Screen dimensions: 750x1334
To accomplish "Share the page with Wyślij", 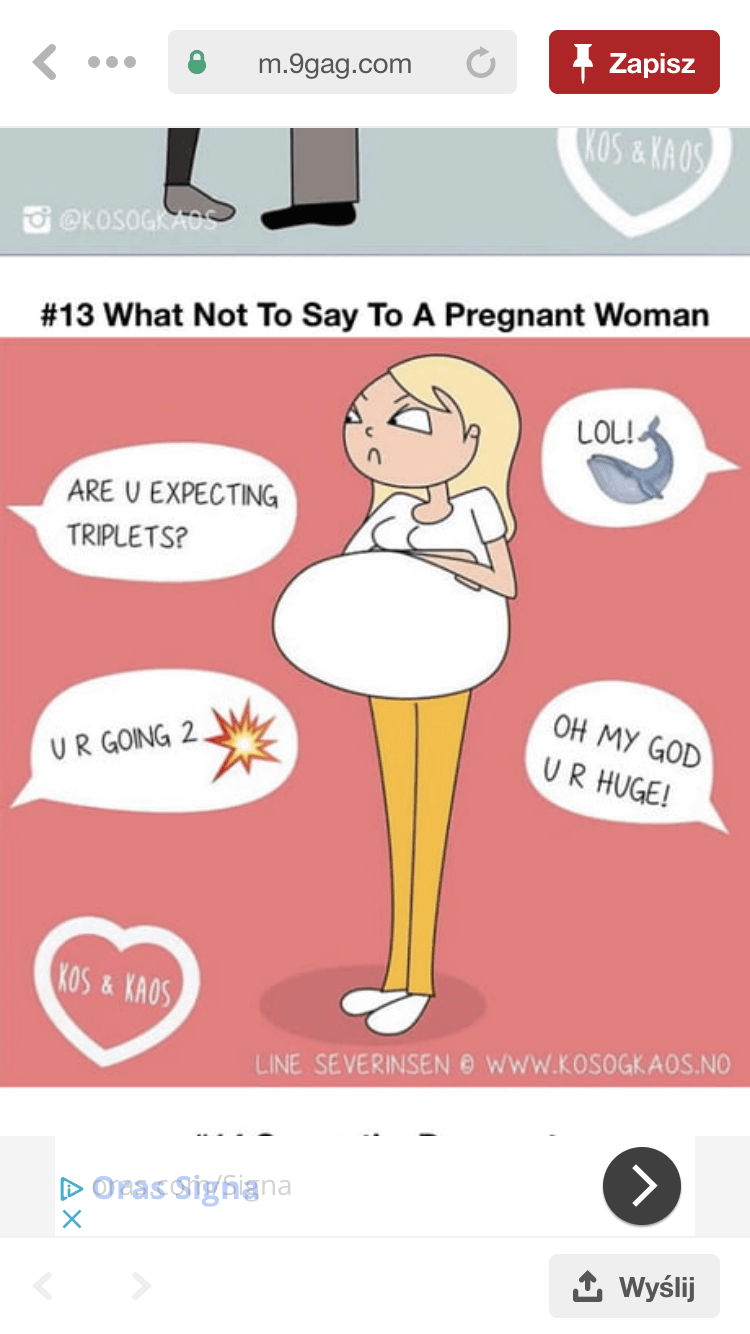I will [634, 1286].
